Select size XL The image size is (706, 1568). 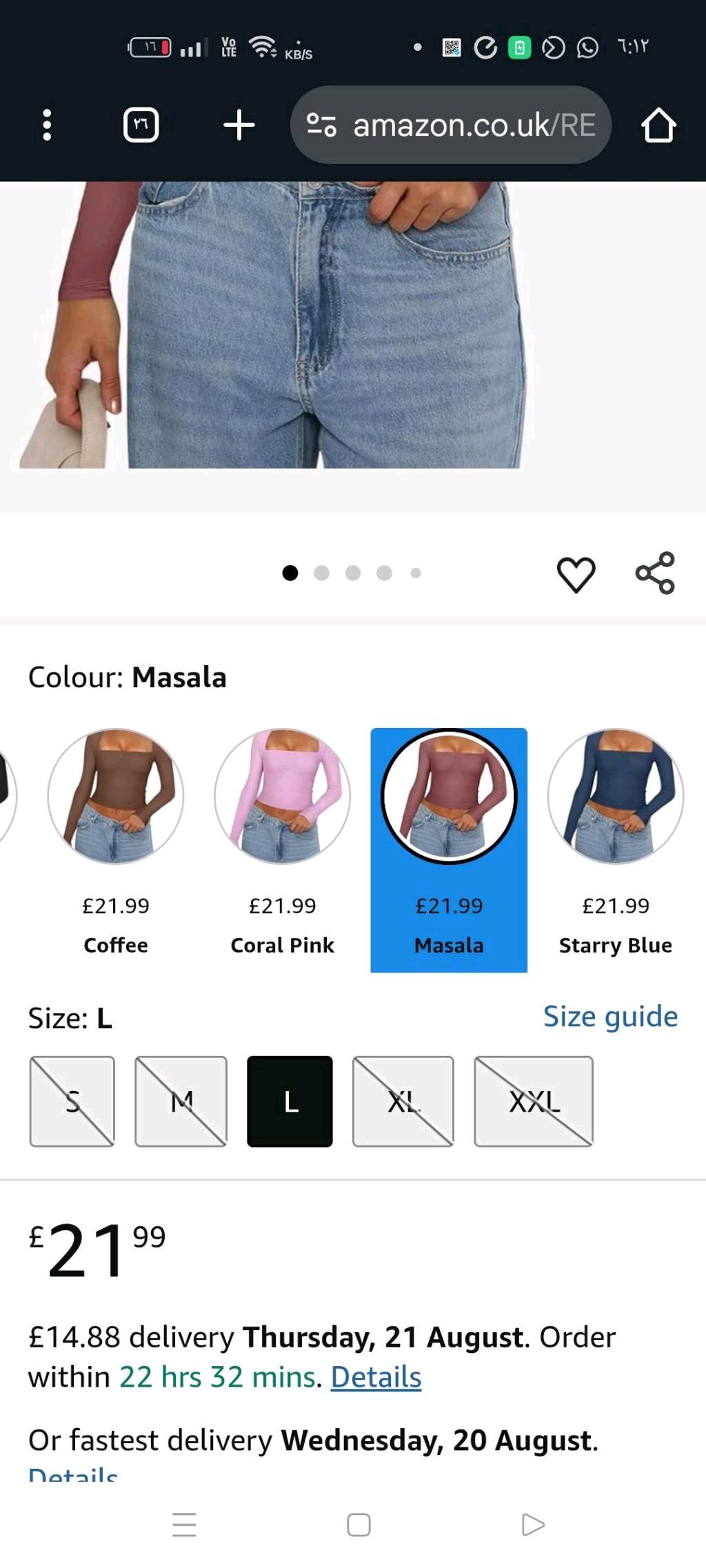pyautogui.click(x=403, y=1101)
